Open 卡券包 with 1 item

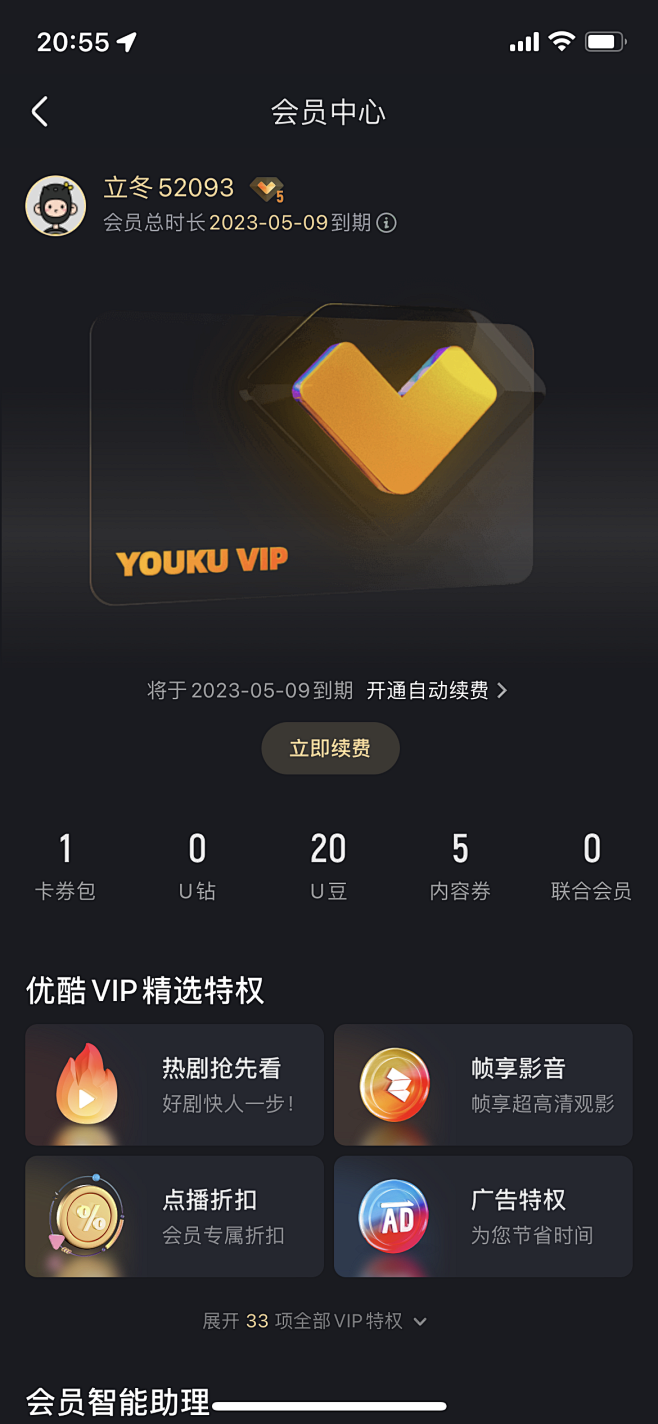point(65,867)
